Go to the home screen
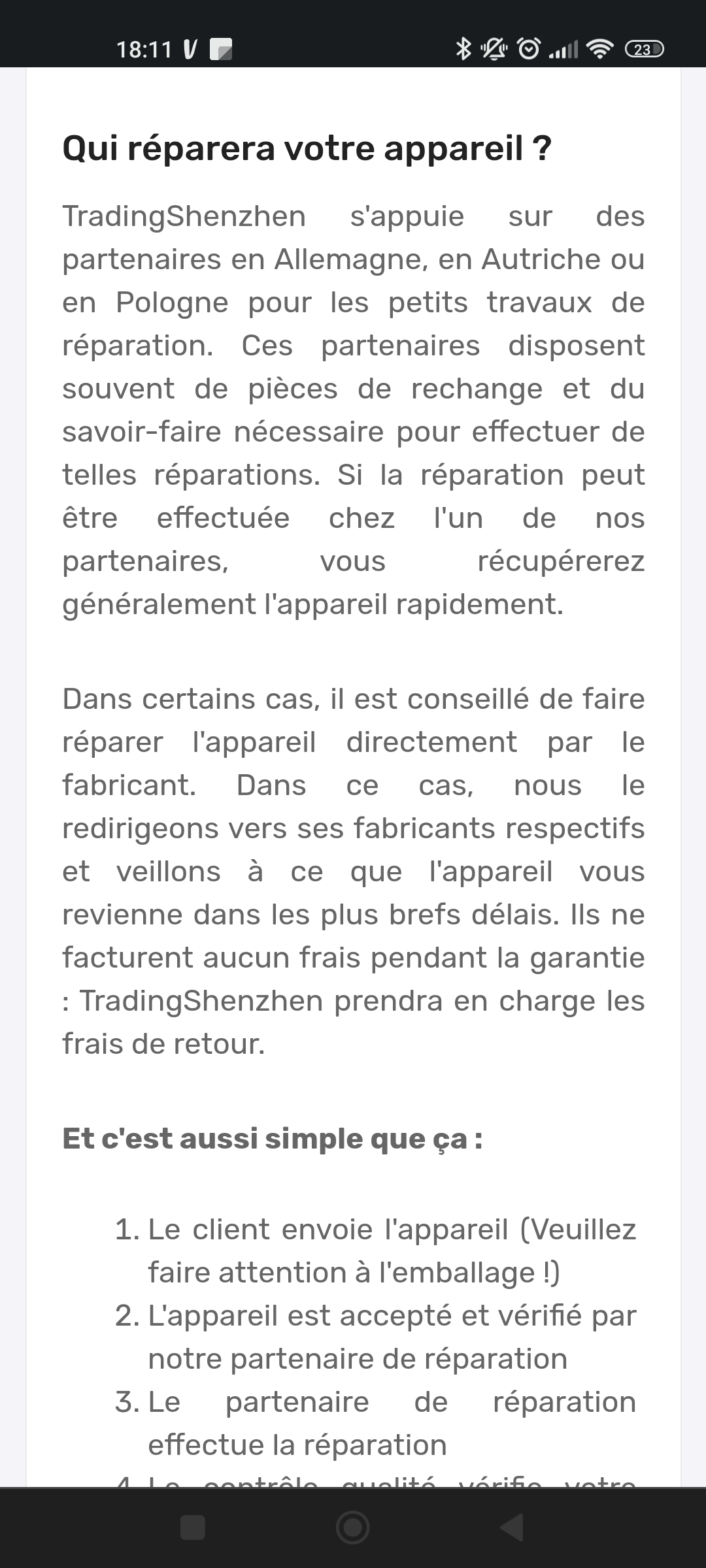Viewport: 706px width, 1568px height. (x=353, y=1527)
